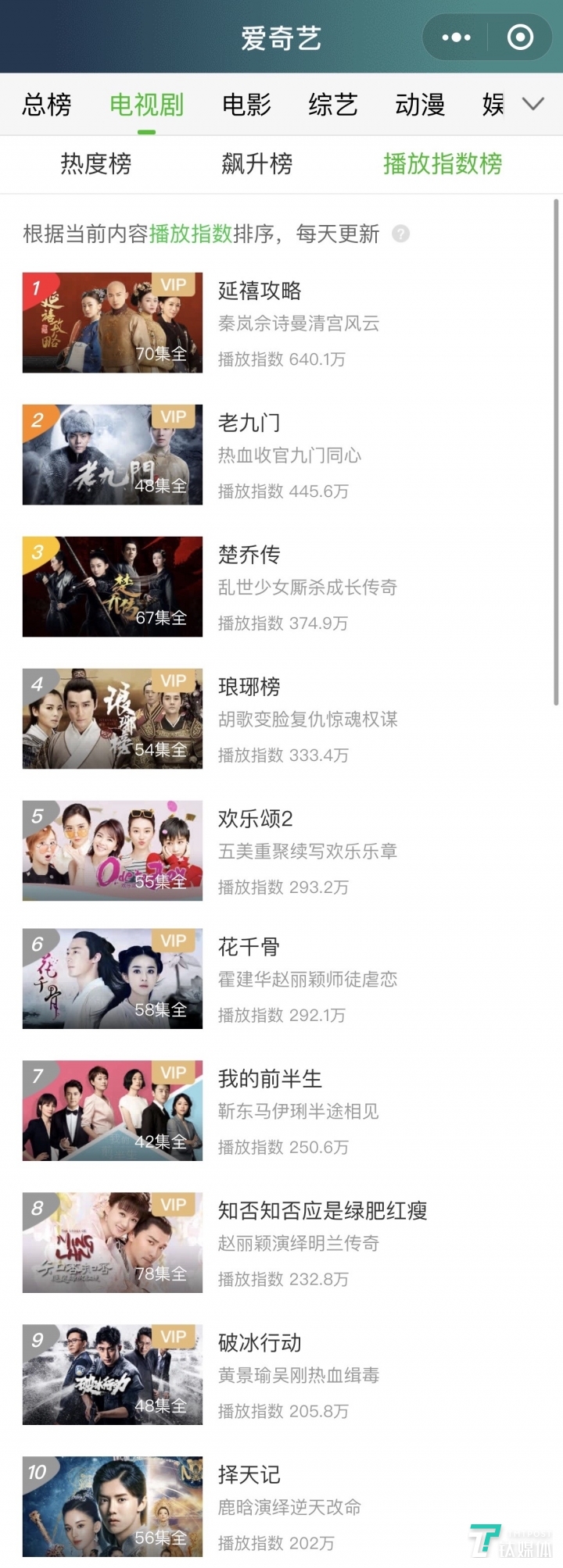Tap the question mark help icon
Image resolution: width=563 pixels, height=1568 pixels.
click(x=400, y=234)
